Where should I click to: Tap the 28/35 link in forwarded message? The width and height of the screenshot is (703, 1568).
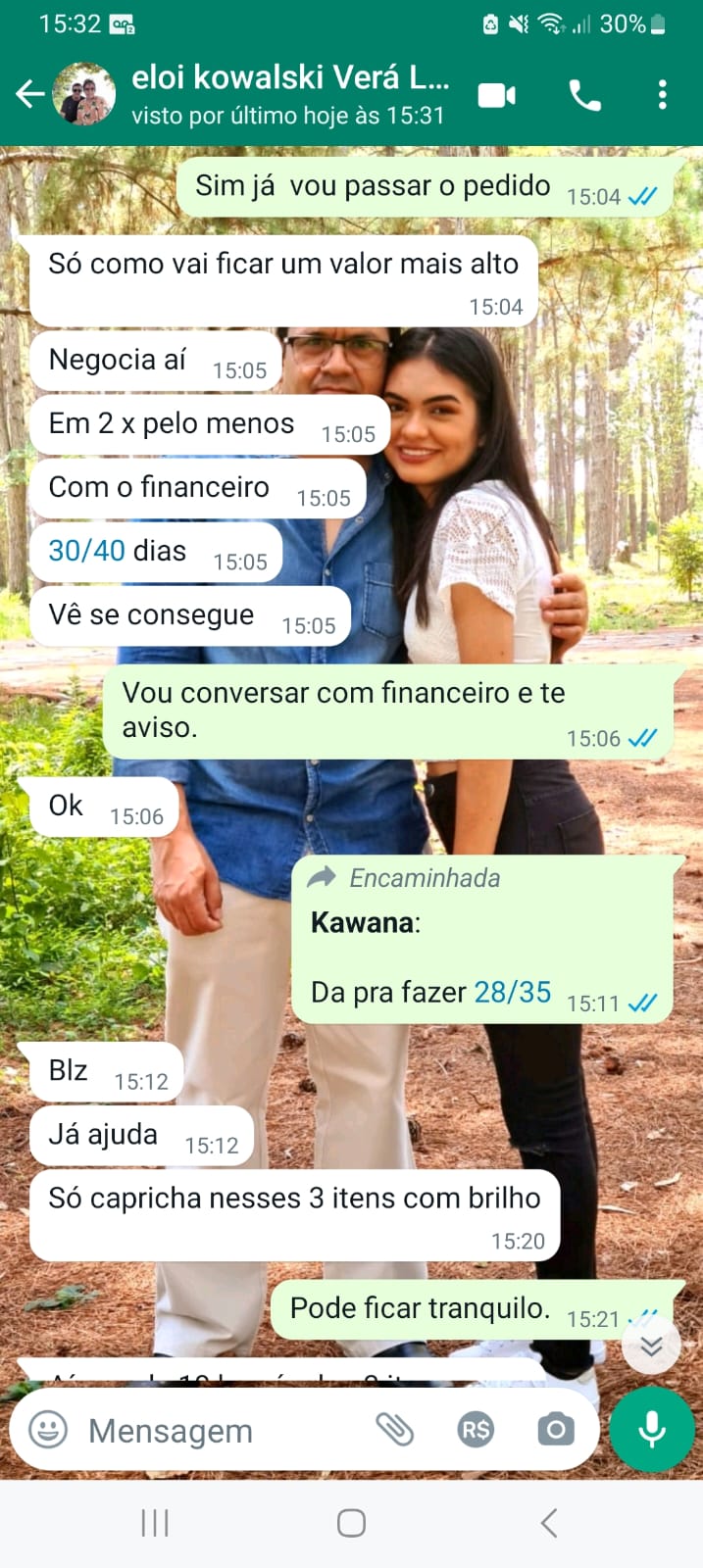(513, 992)
